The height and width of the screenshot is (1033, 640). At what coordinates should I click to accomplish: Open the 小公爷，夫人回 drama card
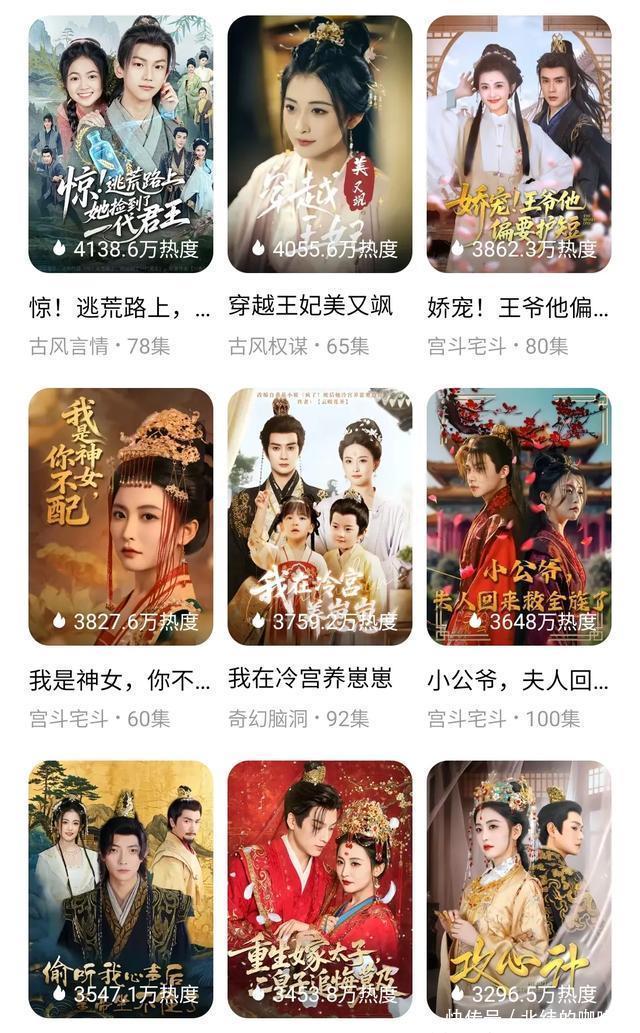point(519,516)
